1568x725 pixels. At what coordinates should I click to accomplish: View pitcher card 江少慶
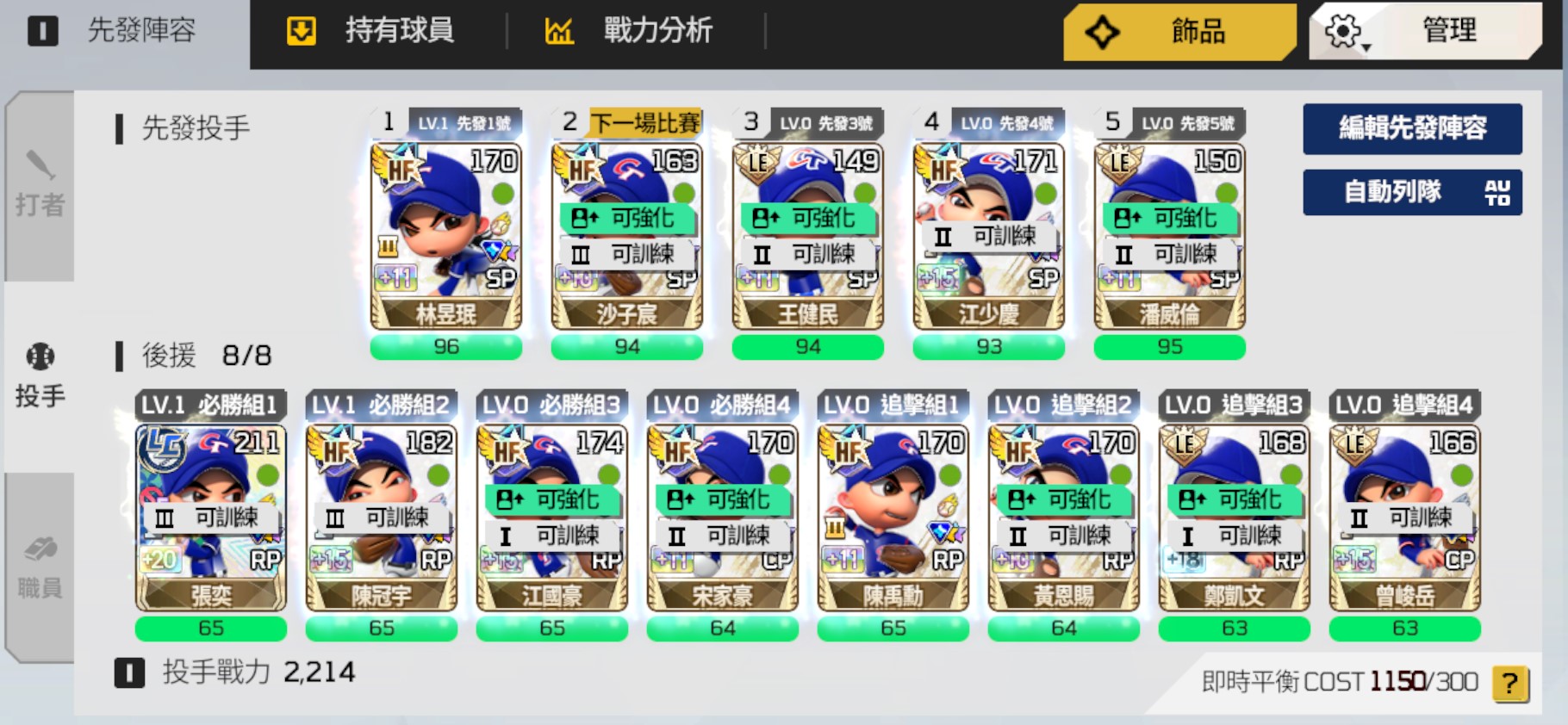click(988, 237)
